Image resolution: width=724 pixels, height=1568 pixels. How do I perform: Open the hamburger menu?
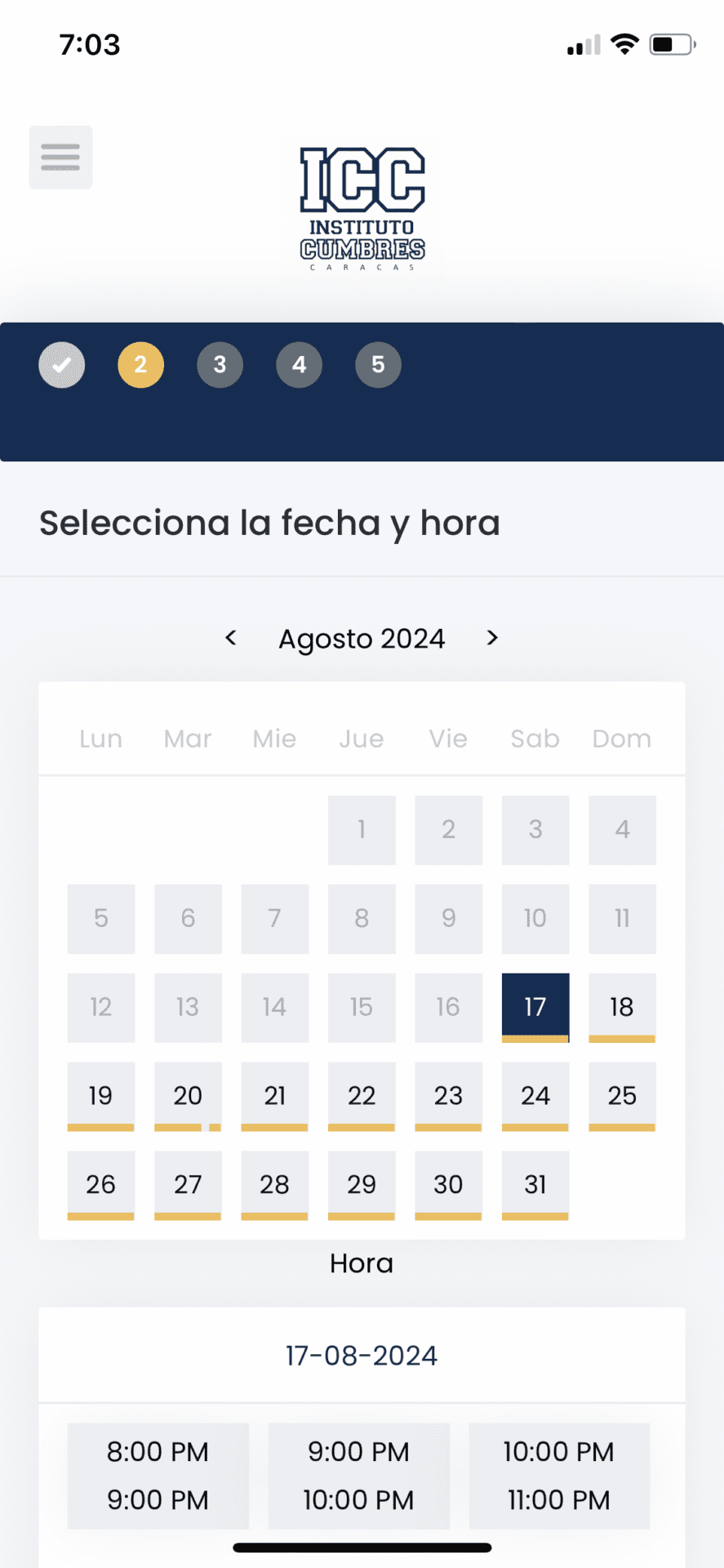[x=60, y=157]
